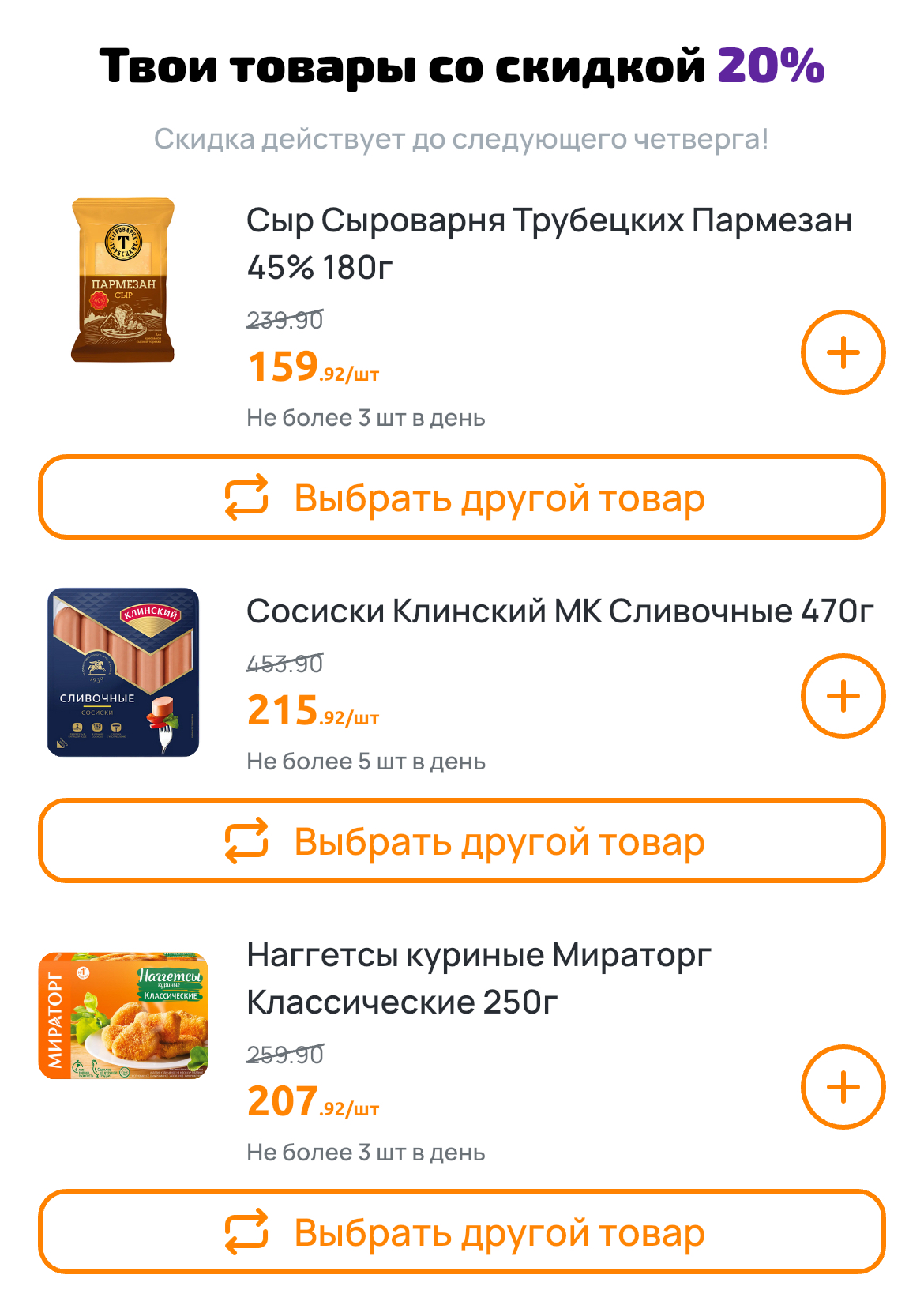Open the Сосиски Клинский Сливочные product image
924x1290 pixels.
(x=123, y=672)
